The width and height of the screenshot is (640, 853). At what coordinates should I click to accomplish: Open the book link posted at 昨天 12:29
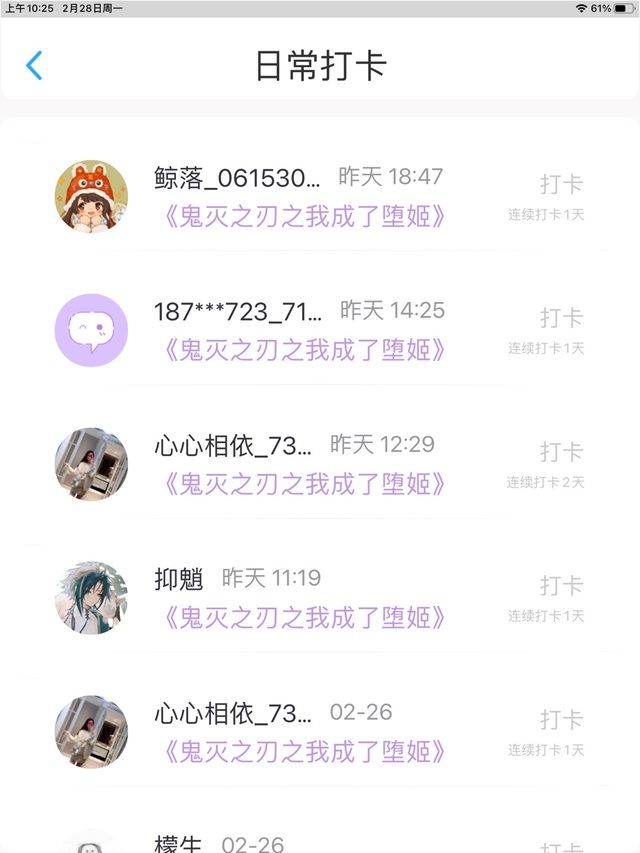pos(304,484)
